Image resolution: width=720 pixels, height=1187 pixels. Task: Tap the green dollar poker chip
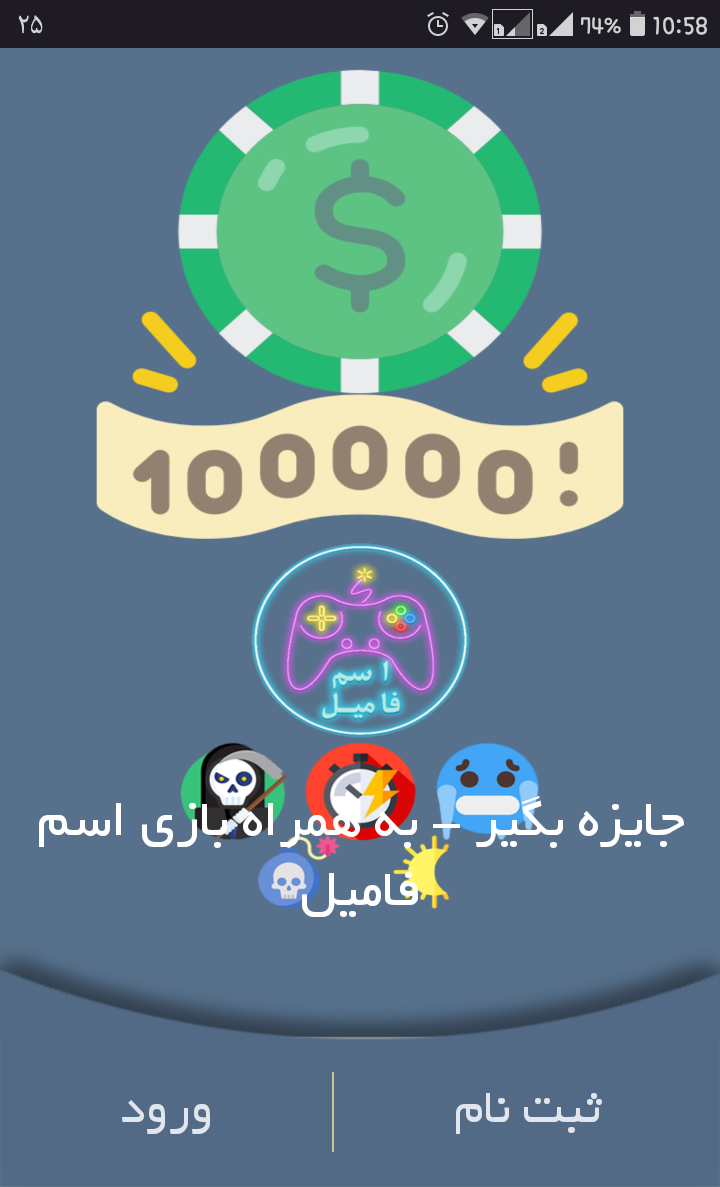(x=360, y=230)
